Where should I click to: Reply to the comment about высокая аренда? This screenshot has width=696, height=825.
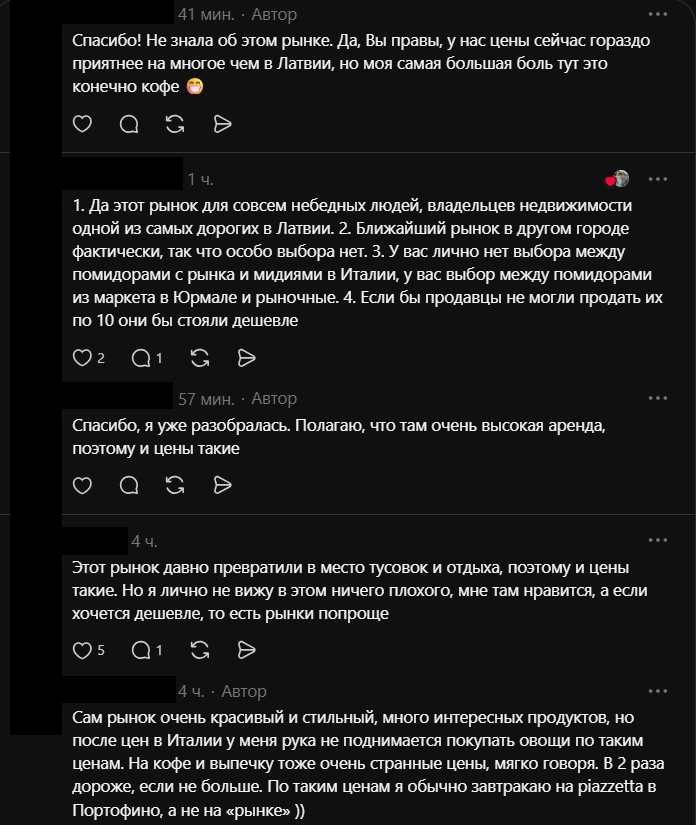129,485
